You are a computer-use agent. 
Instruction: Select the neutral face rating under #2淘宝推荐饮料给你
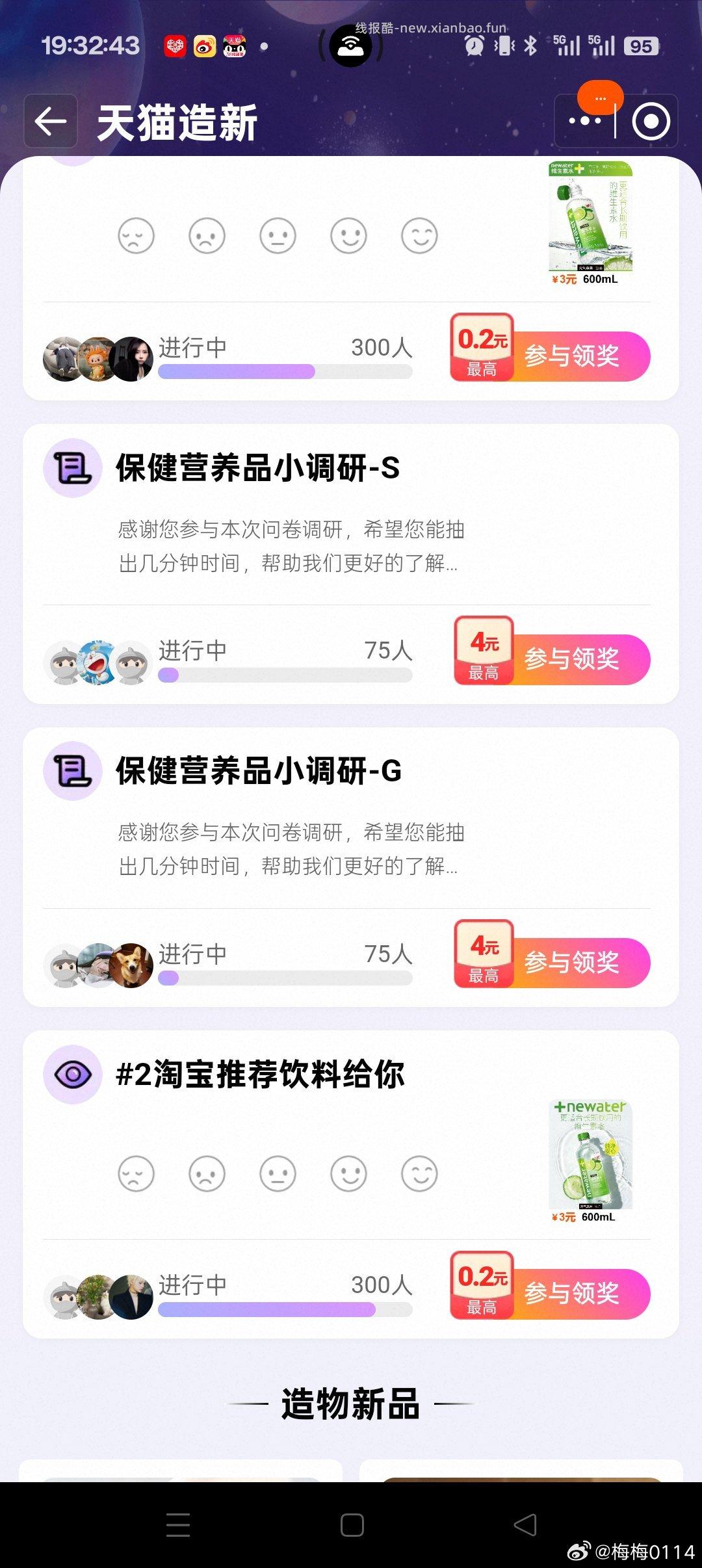tap(278, 1174)
